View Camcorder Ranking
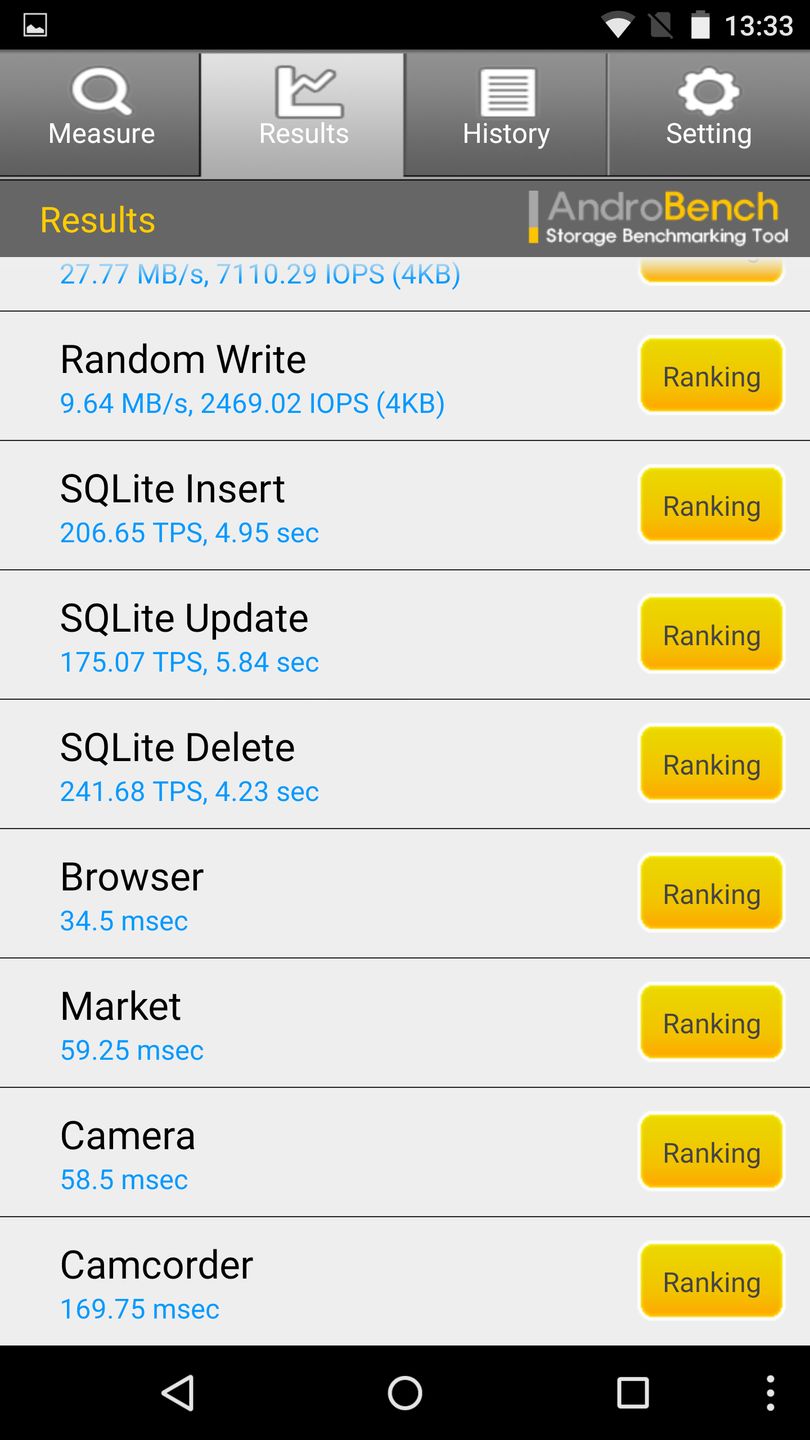The image size is (810, 1440). (x=711, y=1281)
